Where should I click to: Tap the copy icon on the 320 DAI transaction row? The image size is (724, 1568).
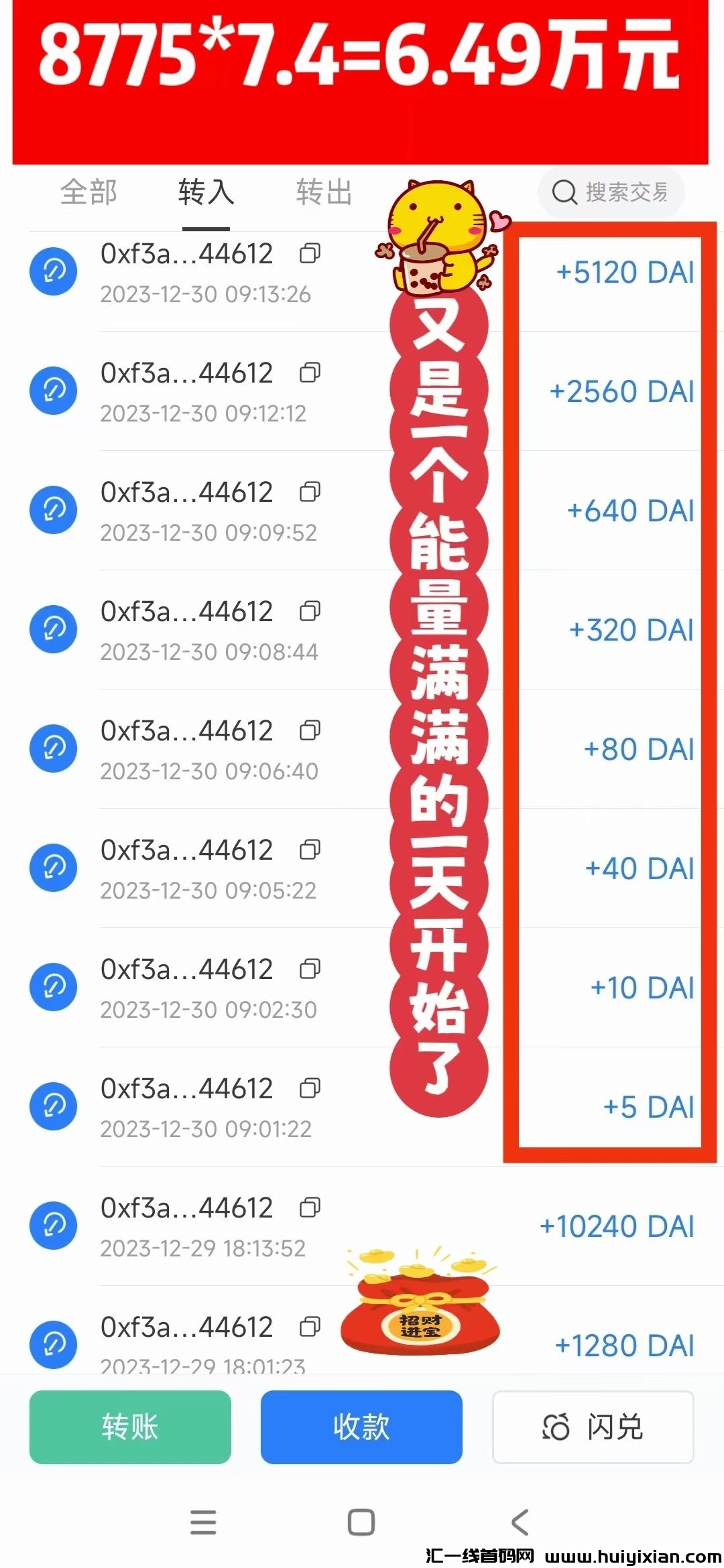point(310,611)
